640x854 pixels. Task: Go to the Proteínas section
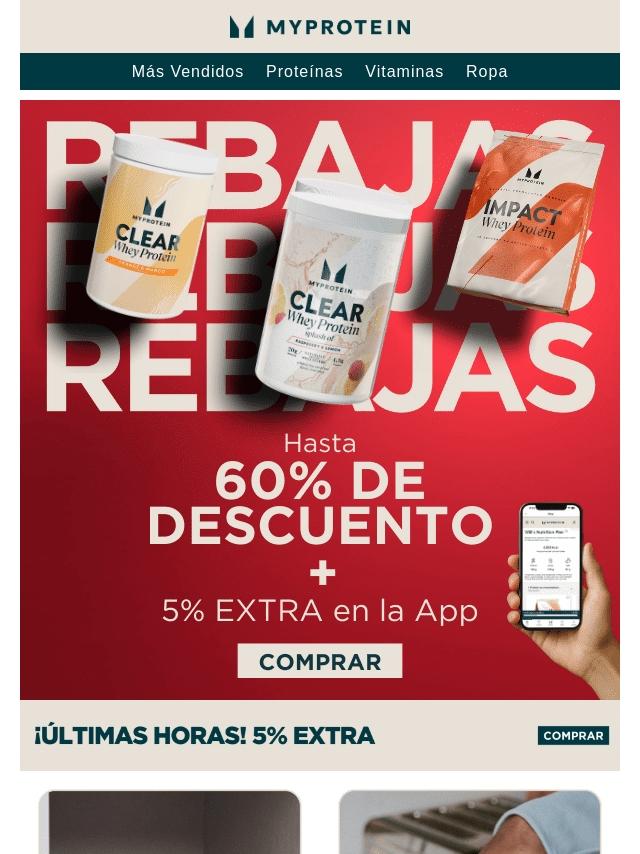point(304,72)
